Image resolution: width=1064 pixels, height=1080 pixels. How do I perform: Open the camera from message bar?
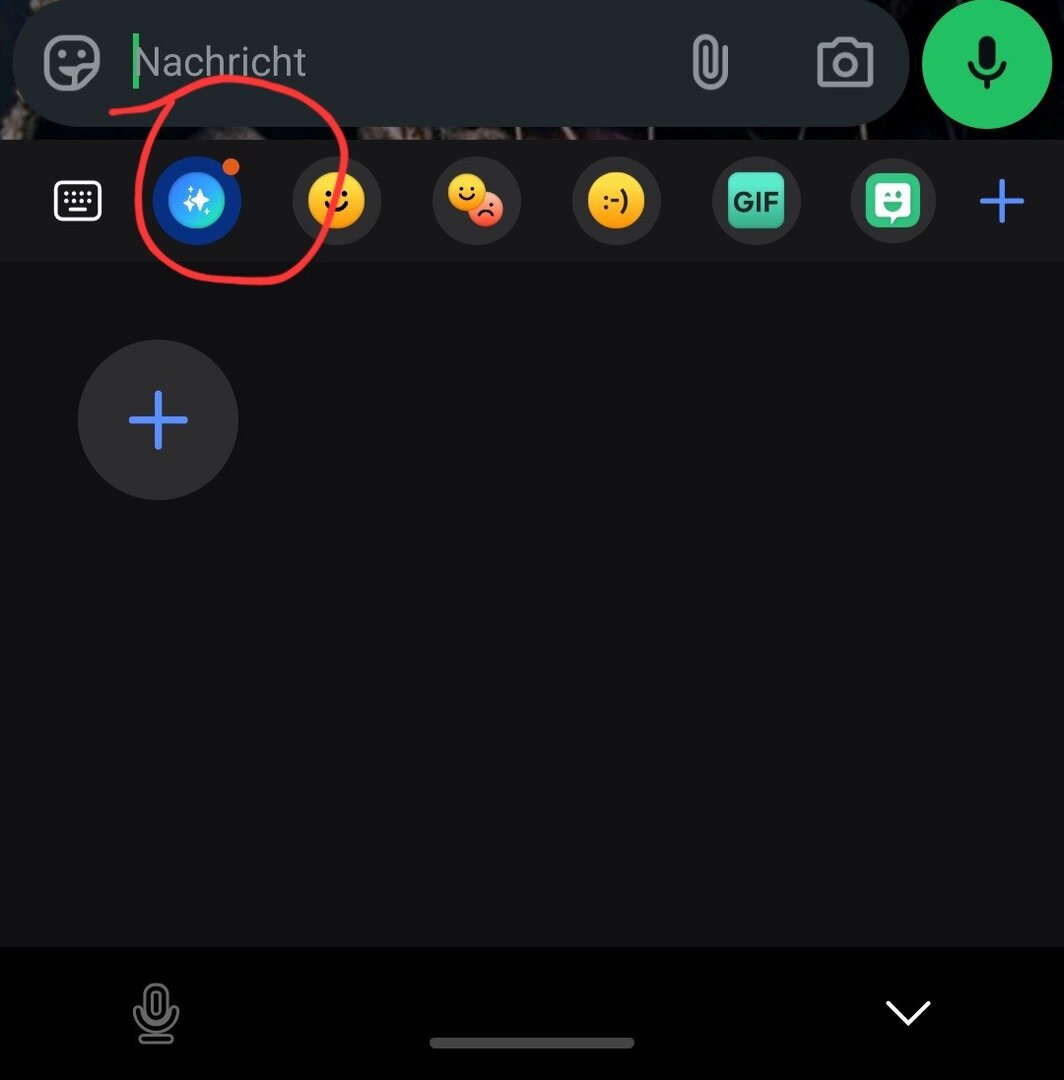click(845, 64)
